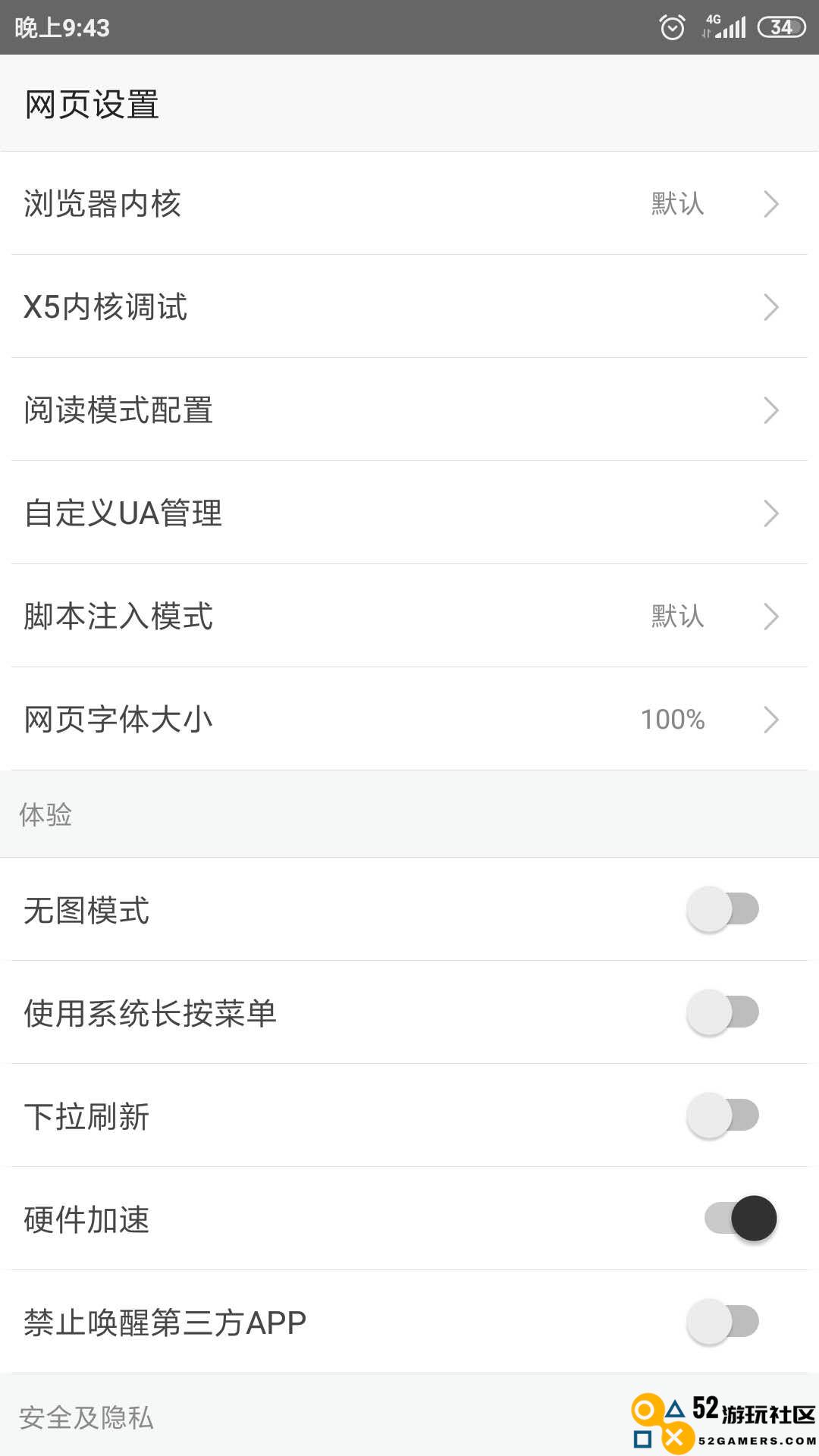The width and height of the screenshot is (819, 1456).
Task: Expand the X5内核调试 chevron
Action: tap(770, 307)
